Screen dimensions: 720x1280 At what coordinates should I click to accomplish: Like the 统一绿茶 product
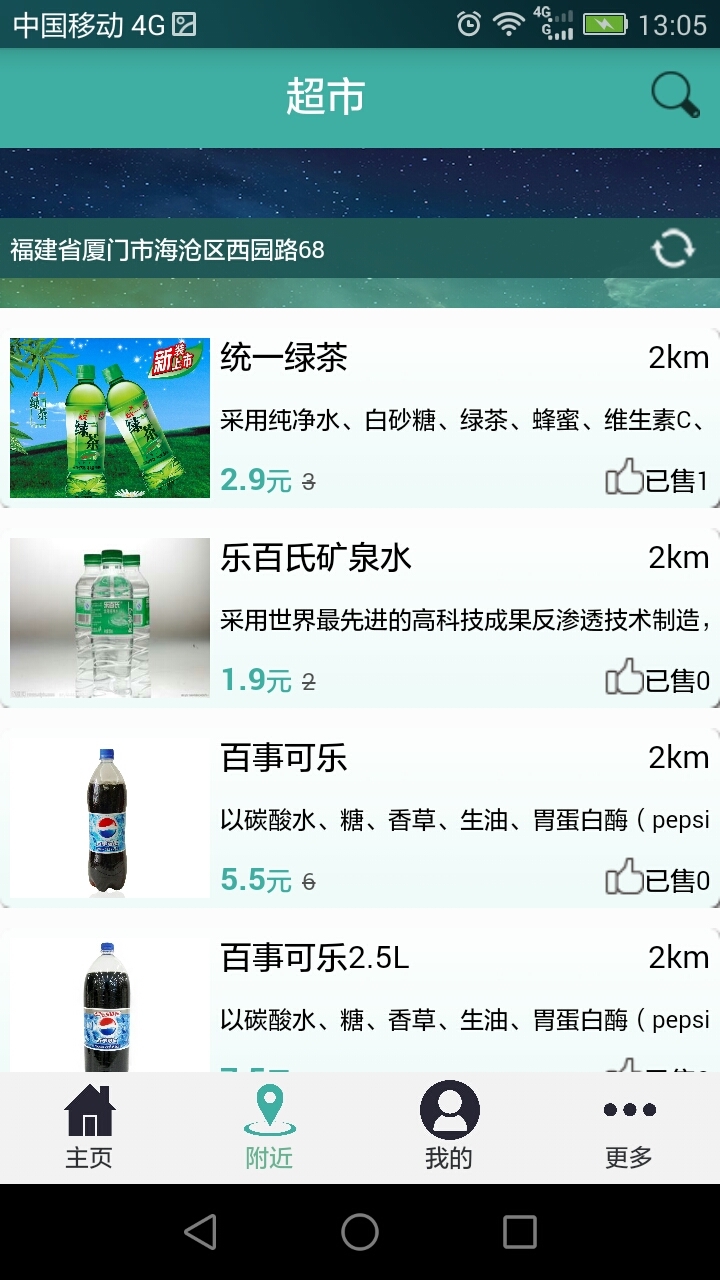pyautogui.click(x=624, y=478)
